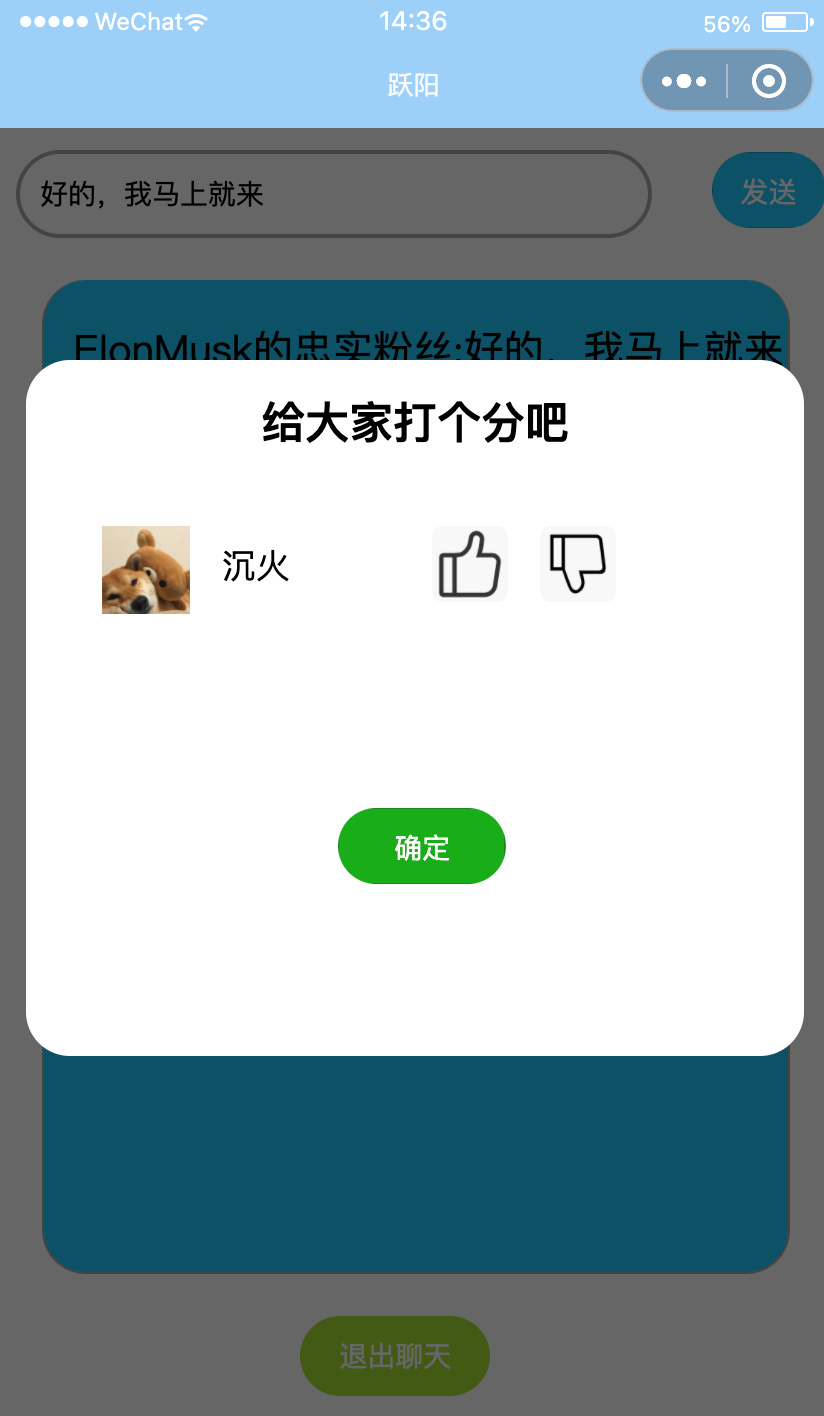Tap the 发送 send button
This screenshot has height=1416, width=824.
click(x=767, y=191)
